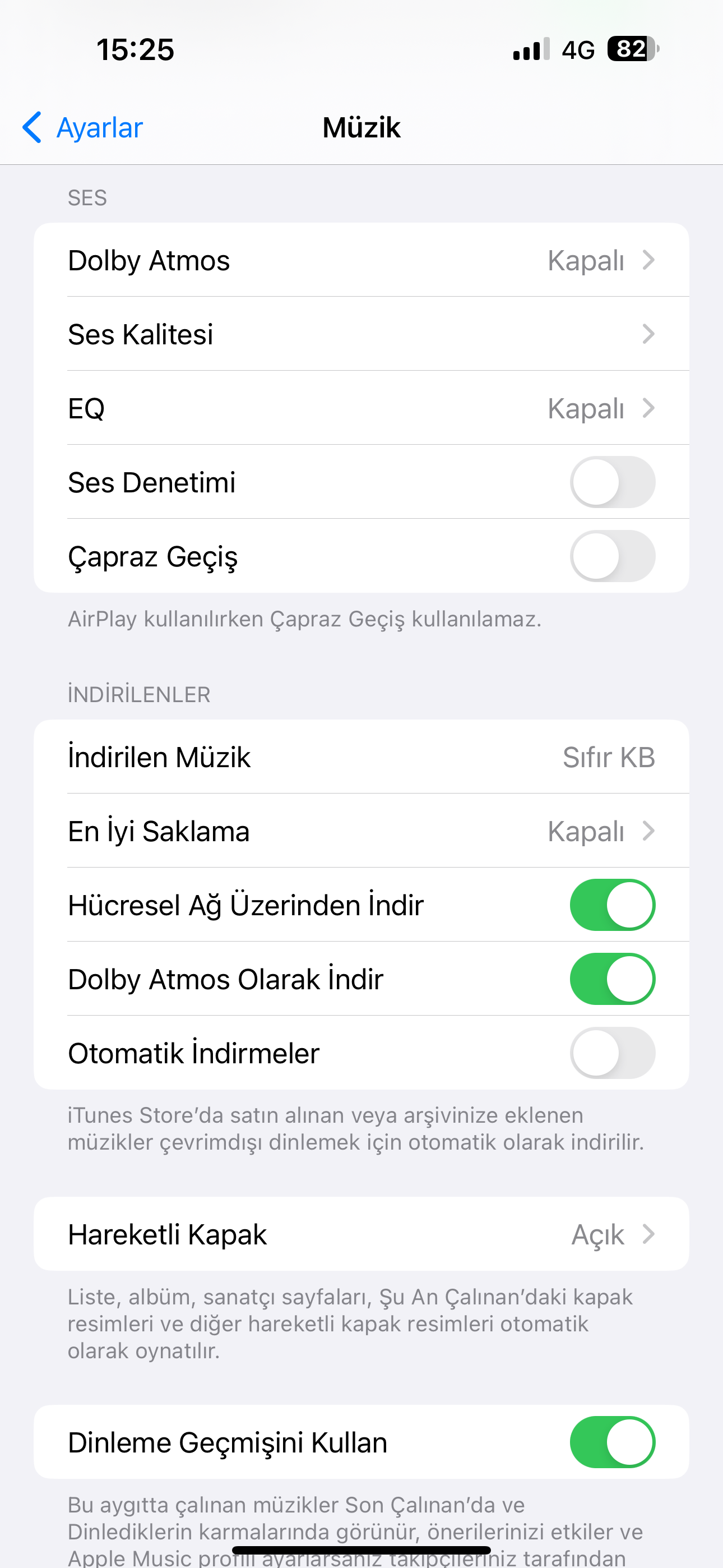Open Ses Kalitesi options
The image size is (723, 1568).
pos(361,334)
